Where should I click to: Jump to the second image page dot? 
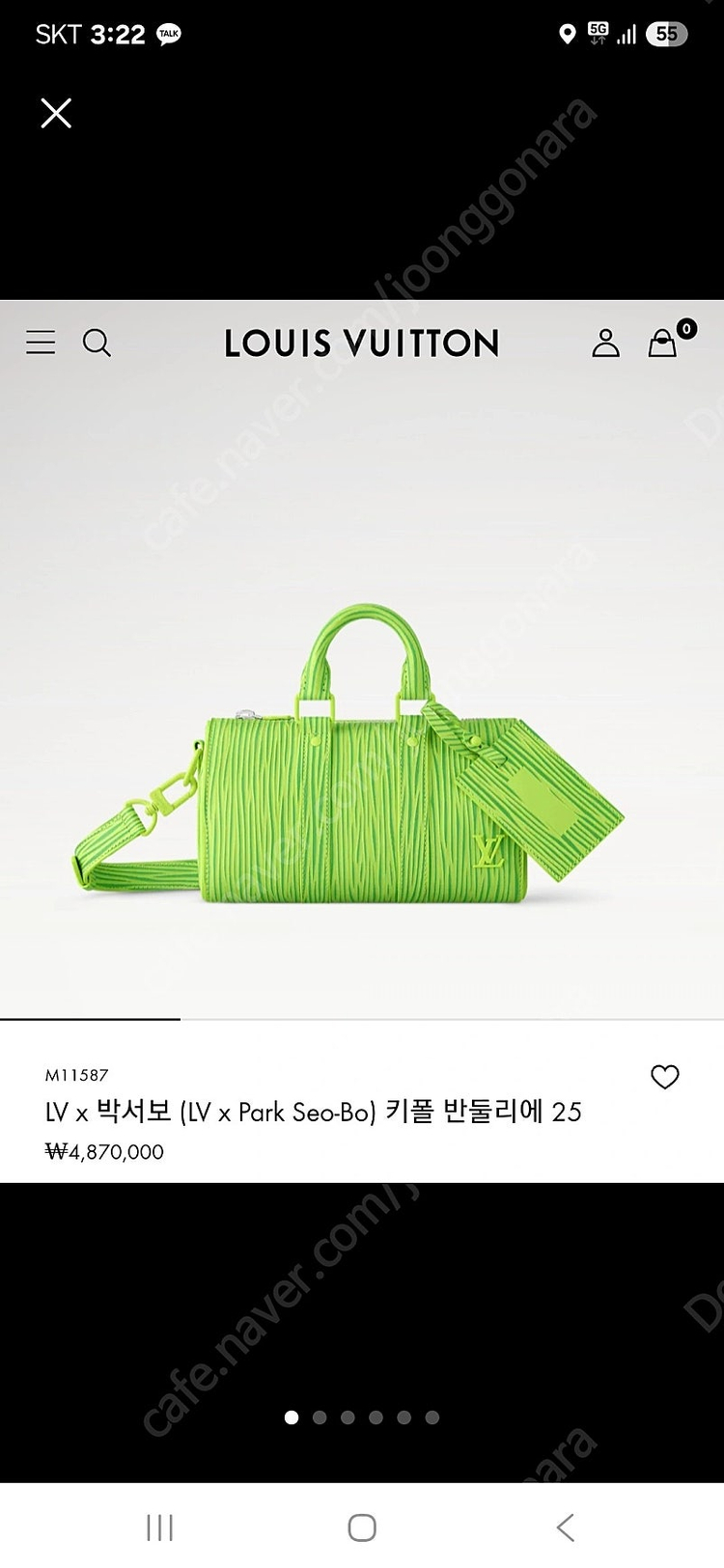click(x=320, y=1417)
